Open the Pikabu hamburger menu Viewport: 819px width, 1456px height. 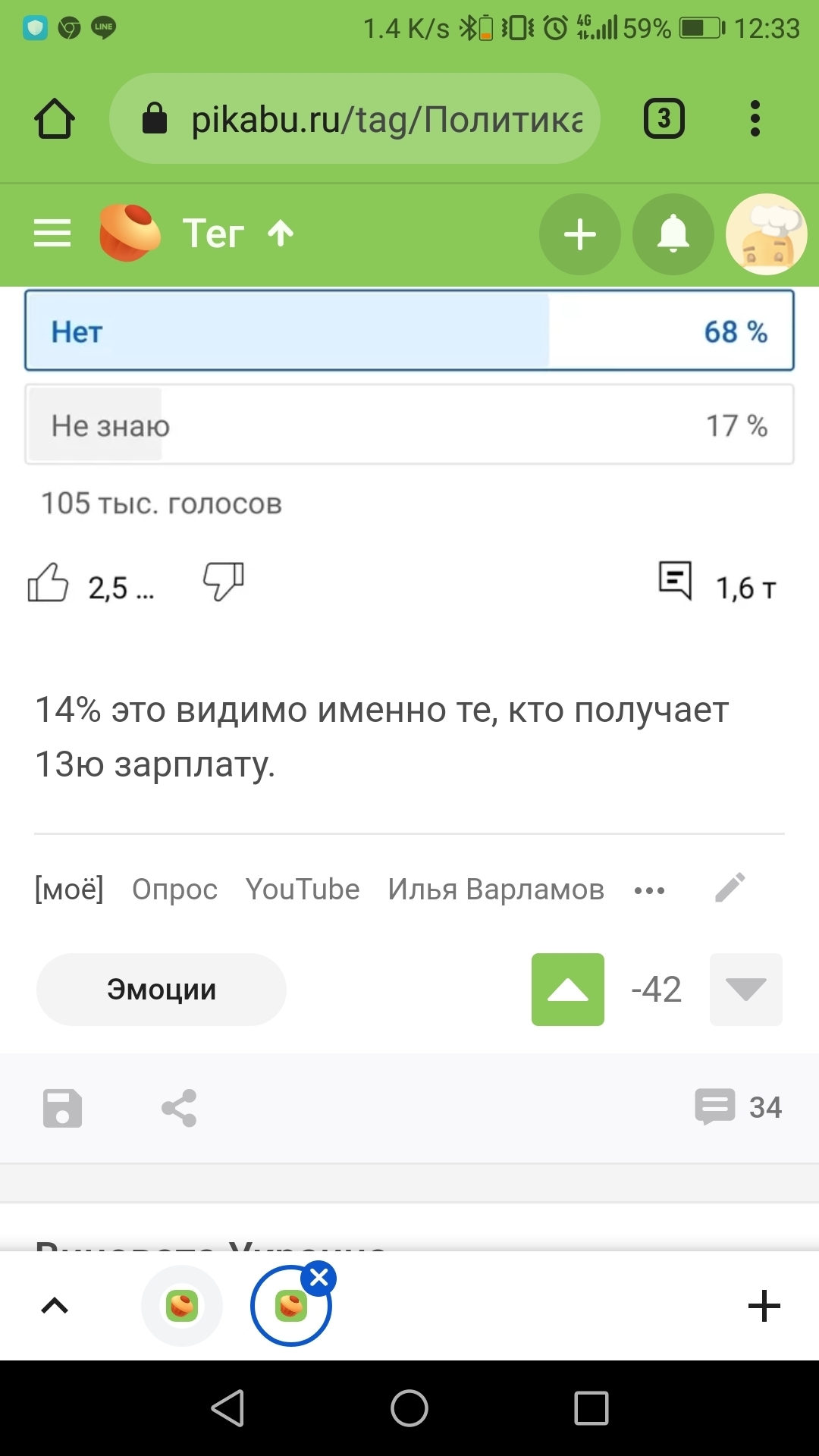[x=52, y=234]
